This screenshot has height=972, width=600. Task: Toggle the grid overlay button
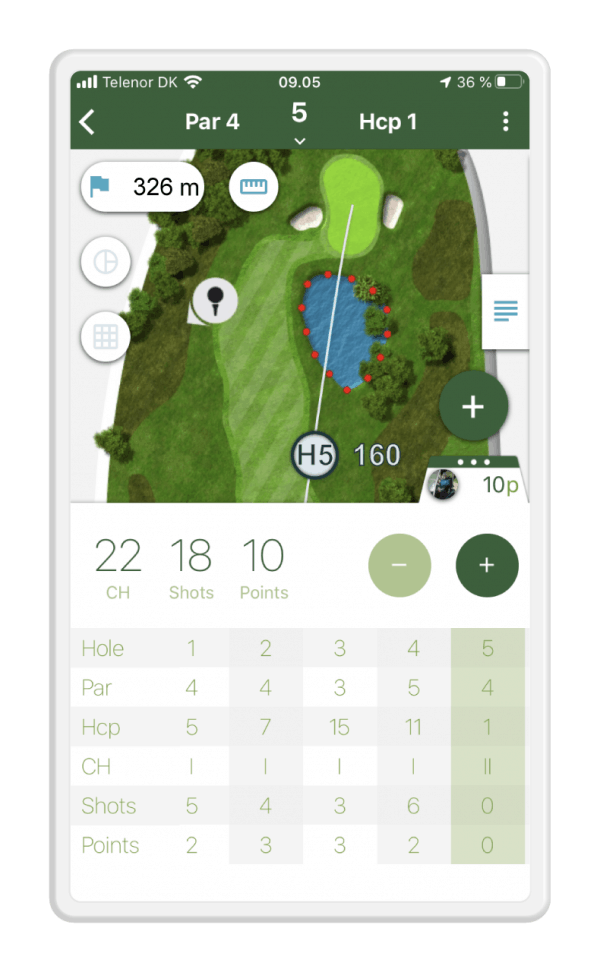[x=105, y=336]
